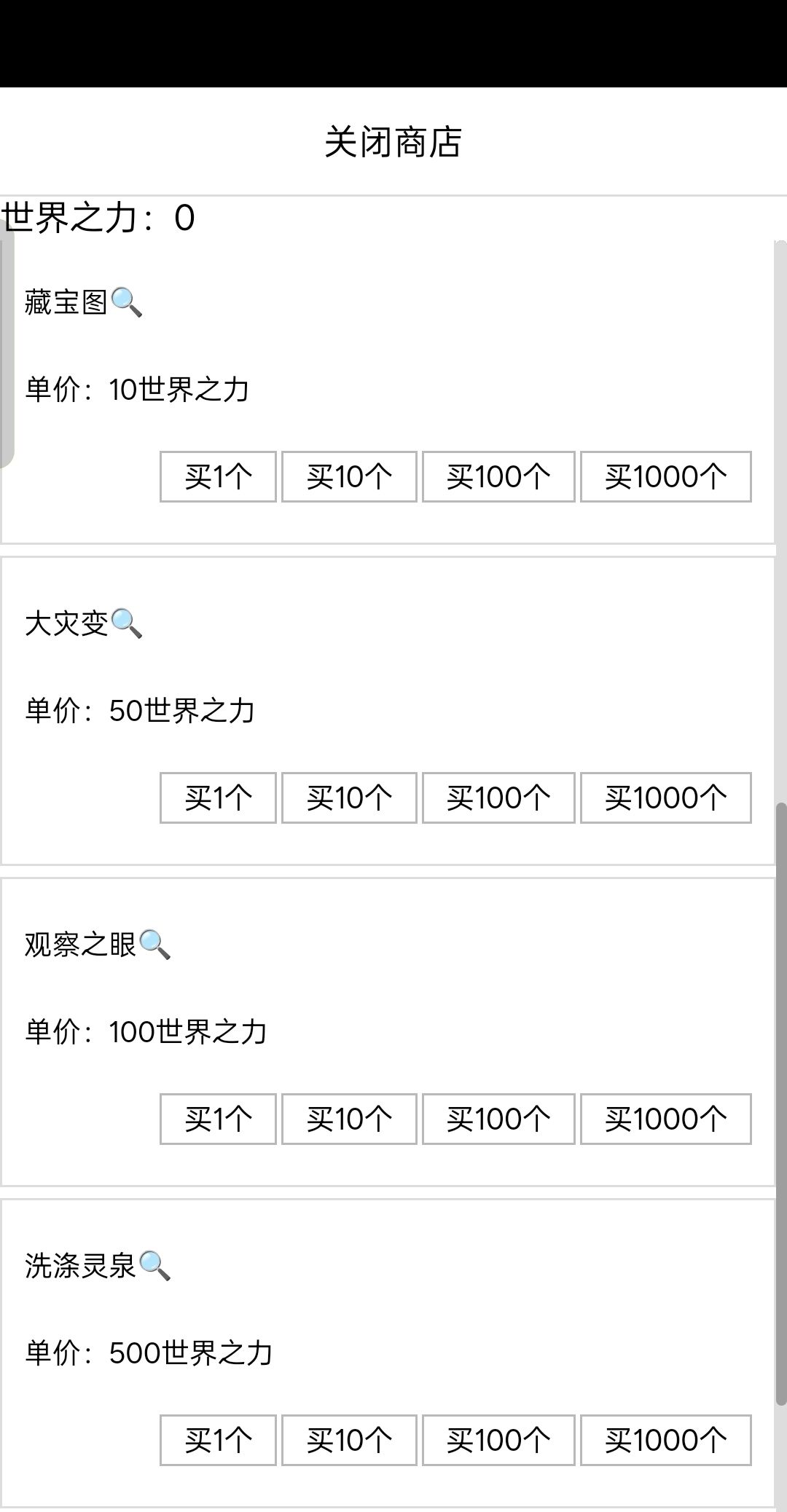Buy 10 大灾变
The width and height of the screenshot is (787, 1512).
point(349,798)
